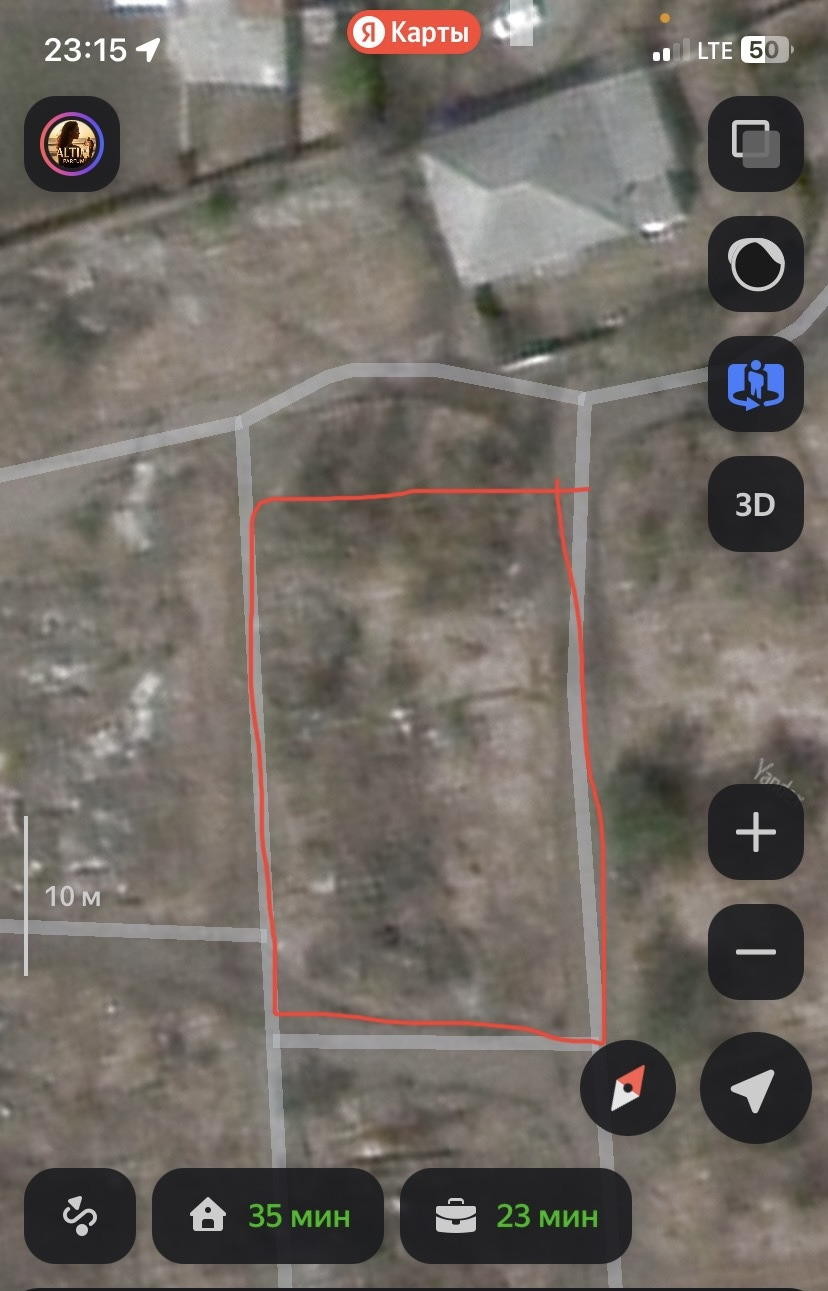Open the route building button
The height and width of the screenshot is (1291, 828).
tap(79, 1215)
